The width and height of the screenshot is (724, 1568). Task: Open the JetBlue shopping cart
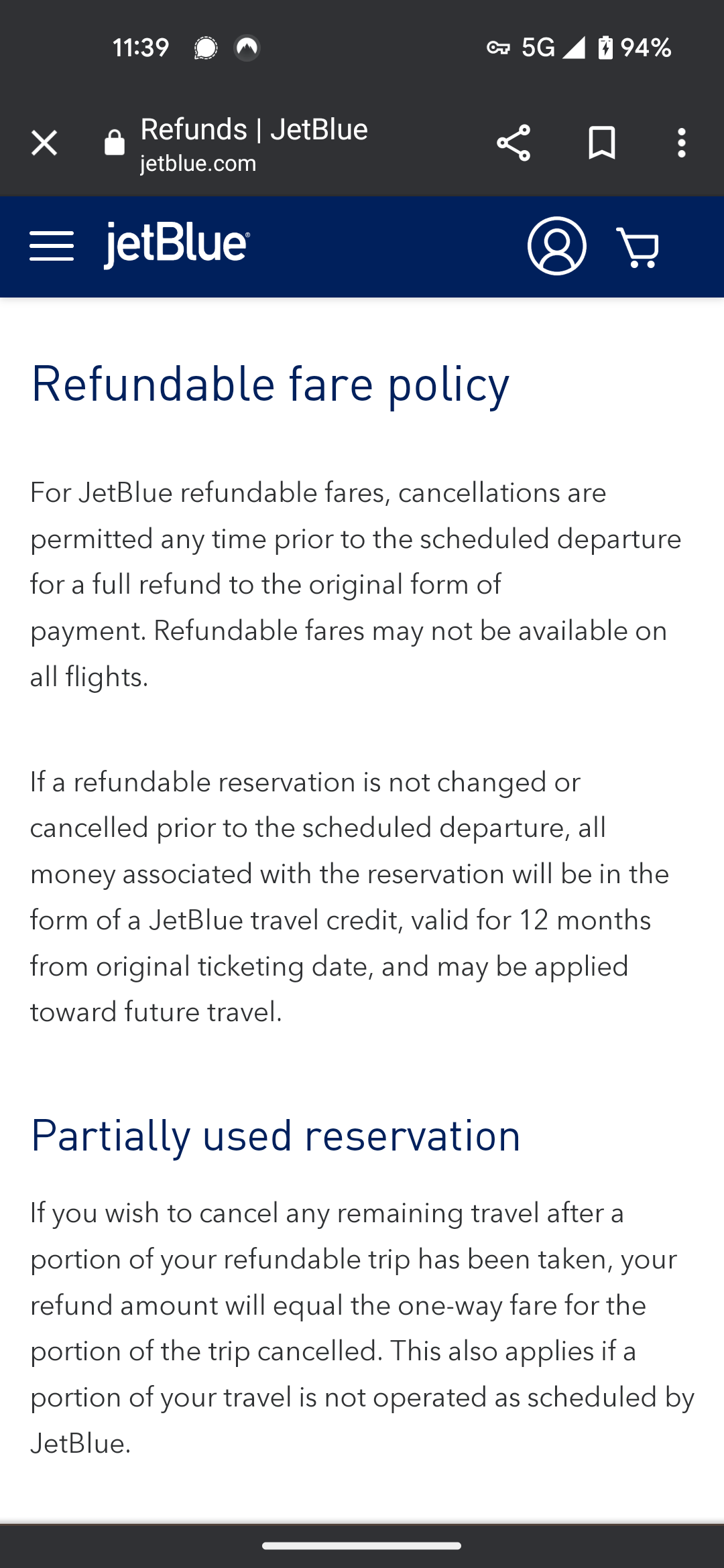pos(639,247)
